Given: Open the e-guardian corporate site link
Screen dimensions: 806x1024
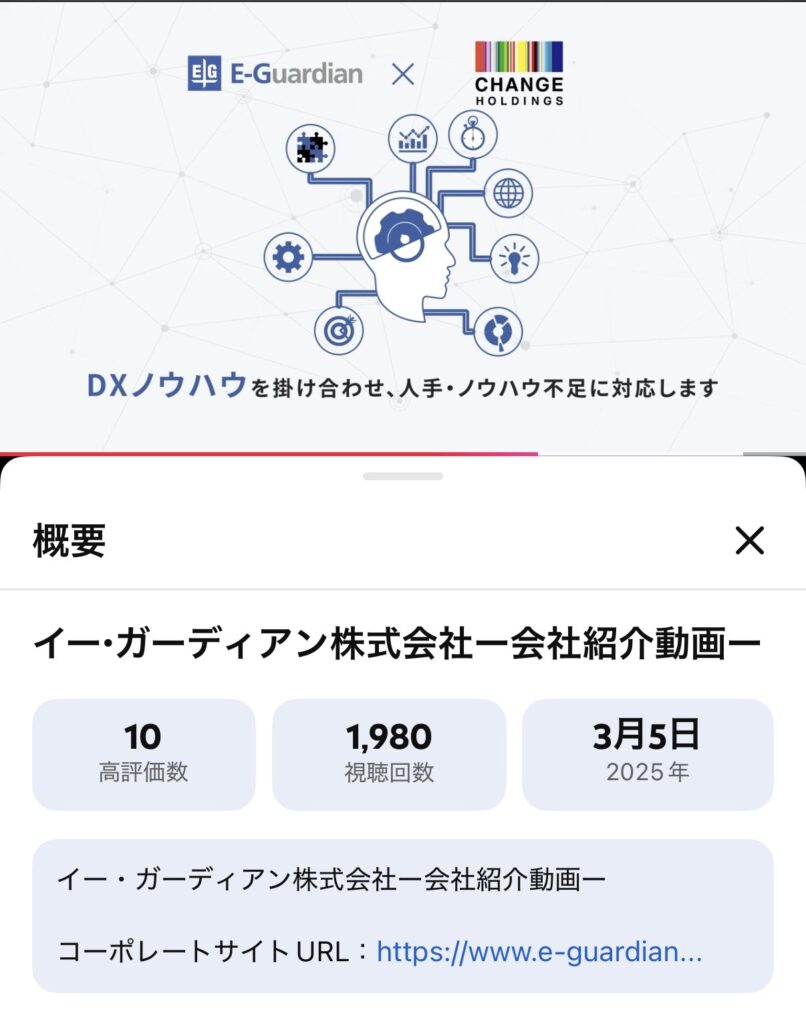Looking at the screenshot, I should coord(539,951).
